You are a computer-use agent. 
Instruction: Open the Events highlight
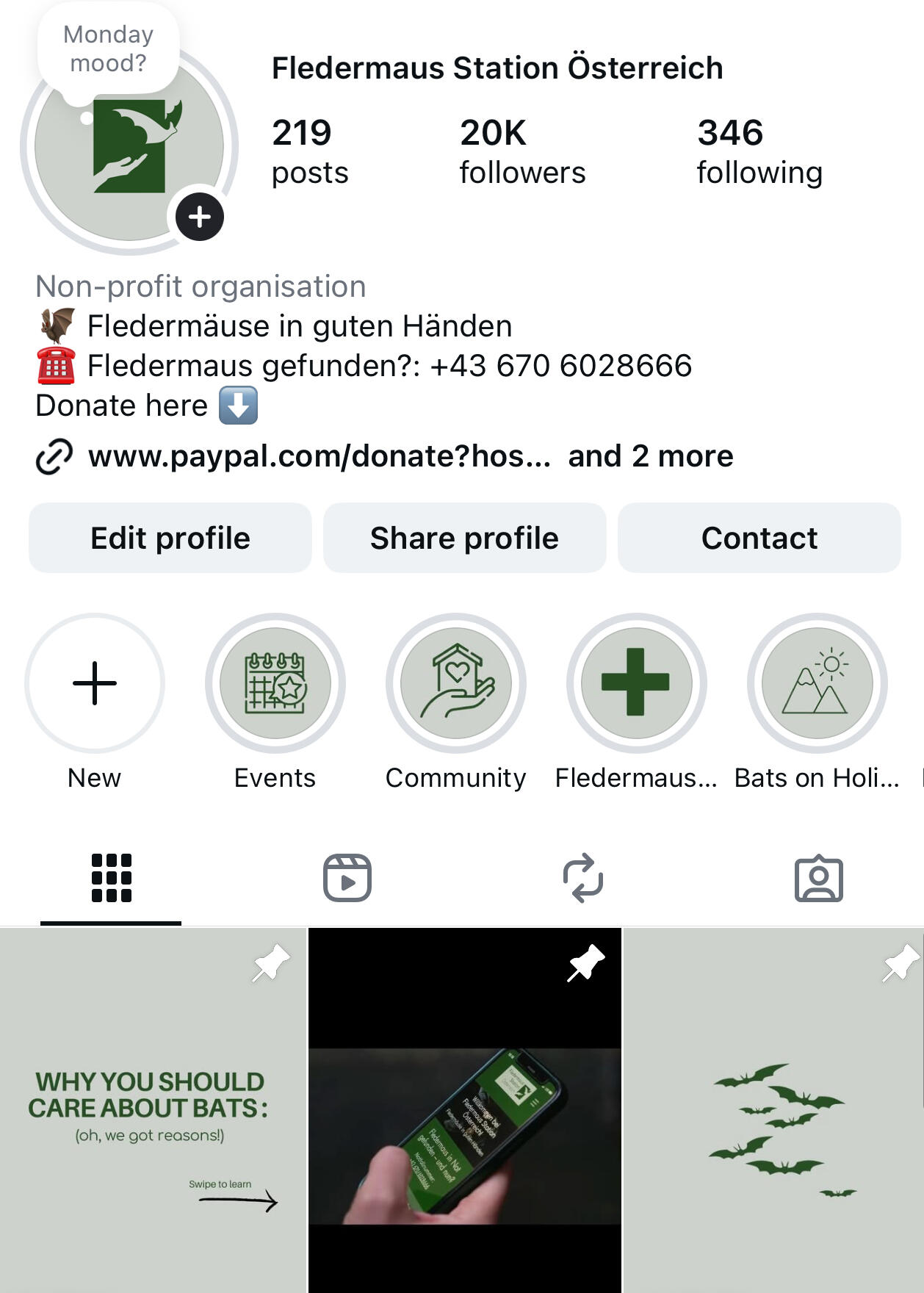coord(275,683)
